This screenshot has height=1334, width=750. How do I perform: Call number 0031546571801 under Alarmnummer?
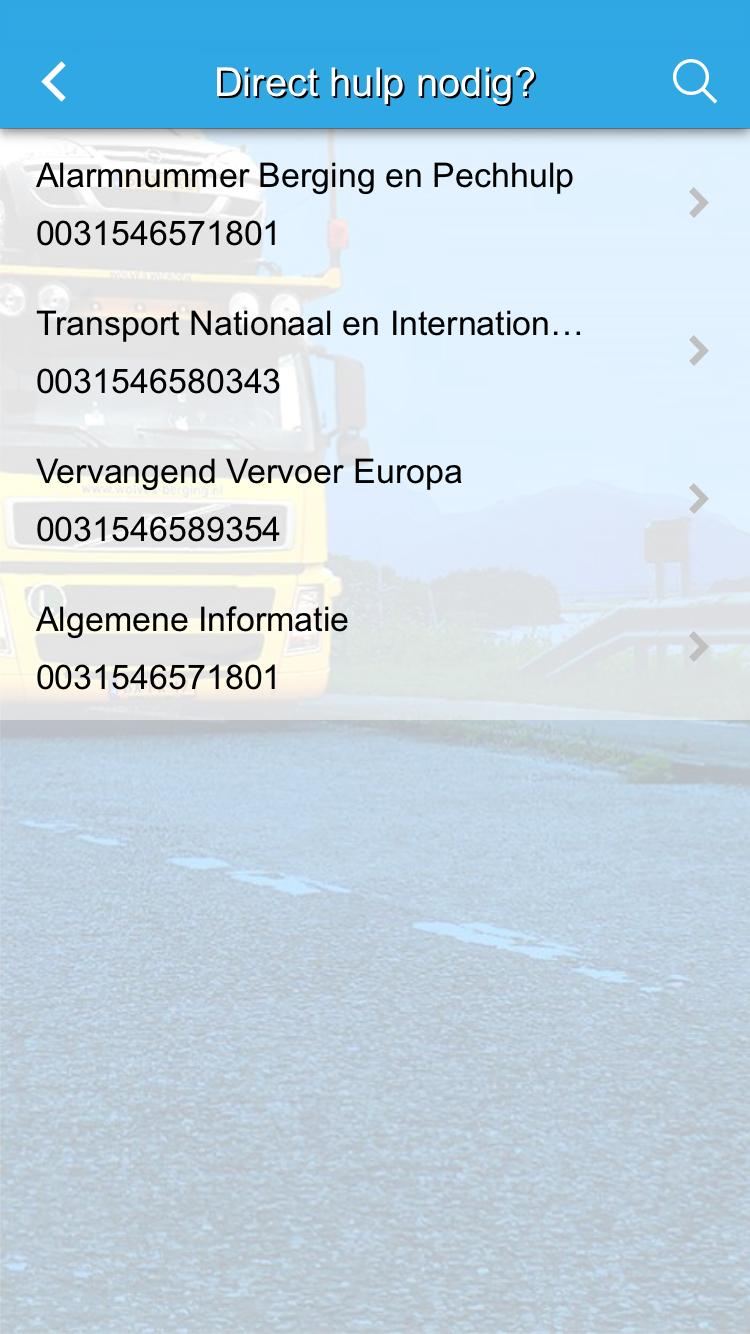tap(157, 232)
